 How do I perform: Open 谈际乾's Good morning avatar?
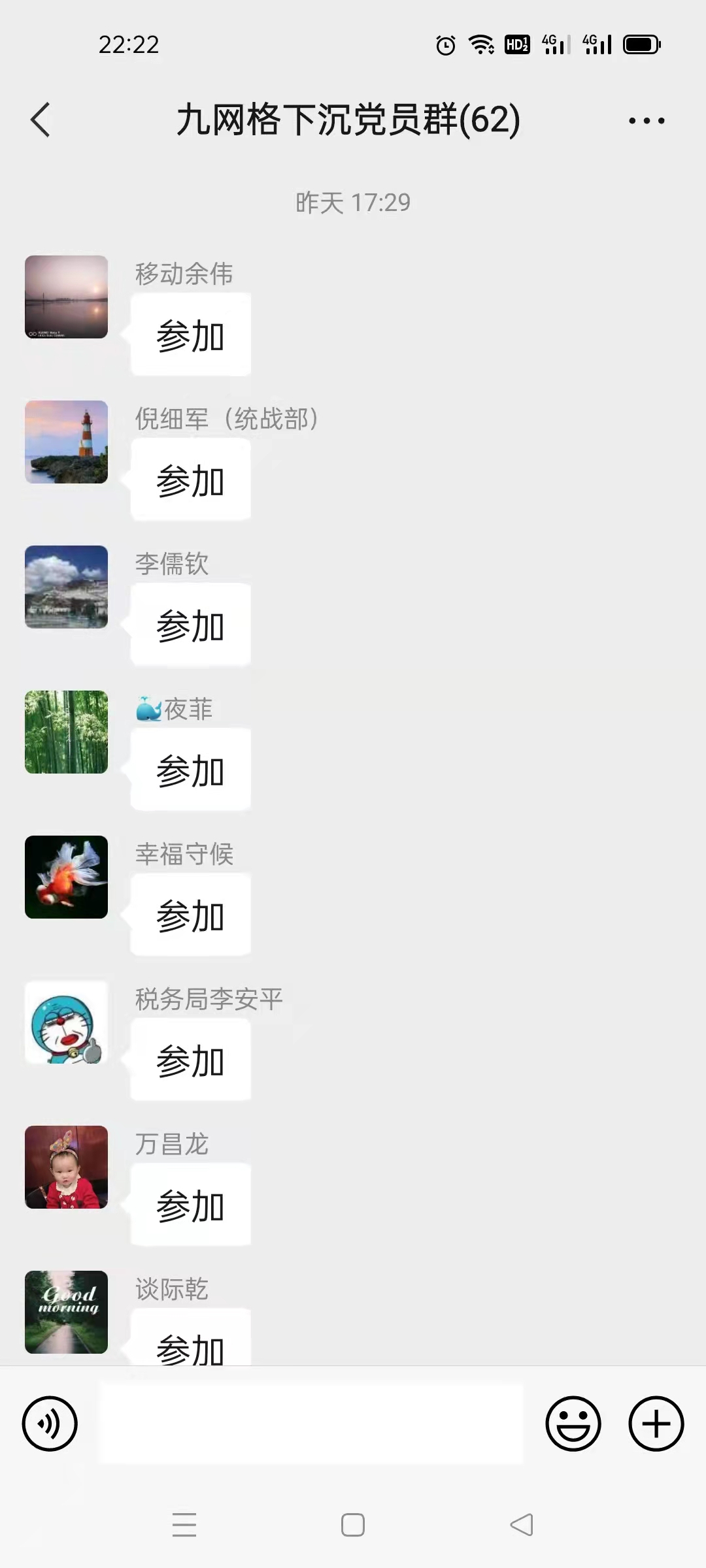66,1312
